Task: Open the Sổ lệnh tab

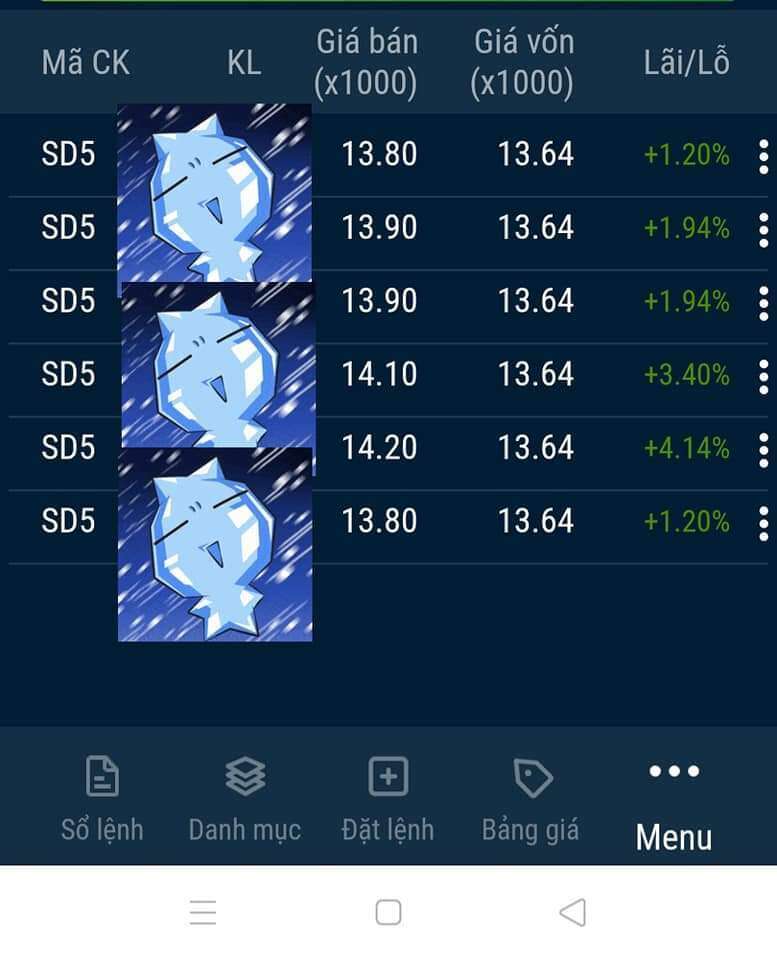Action: click(102, 798)
